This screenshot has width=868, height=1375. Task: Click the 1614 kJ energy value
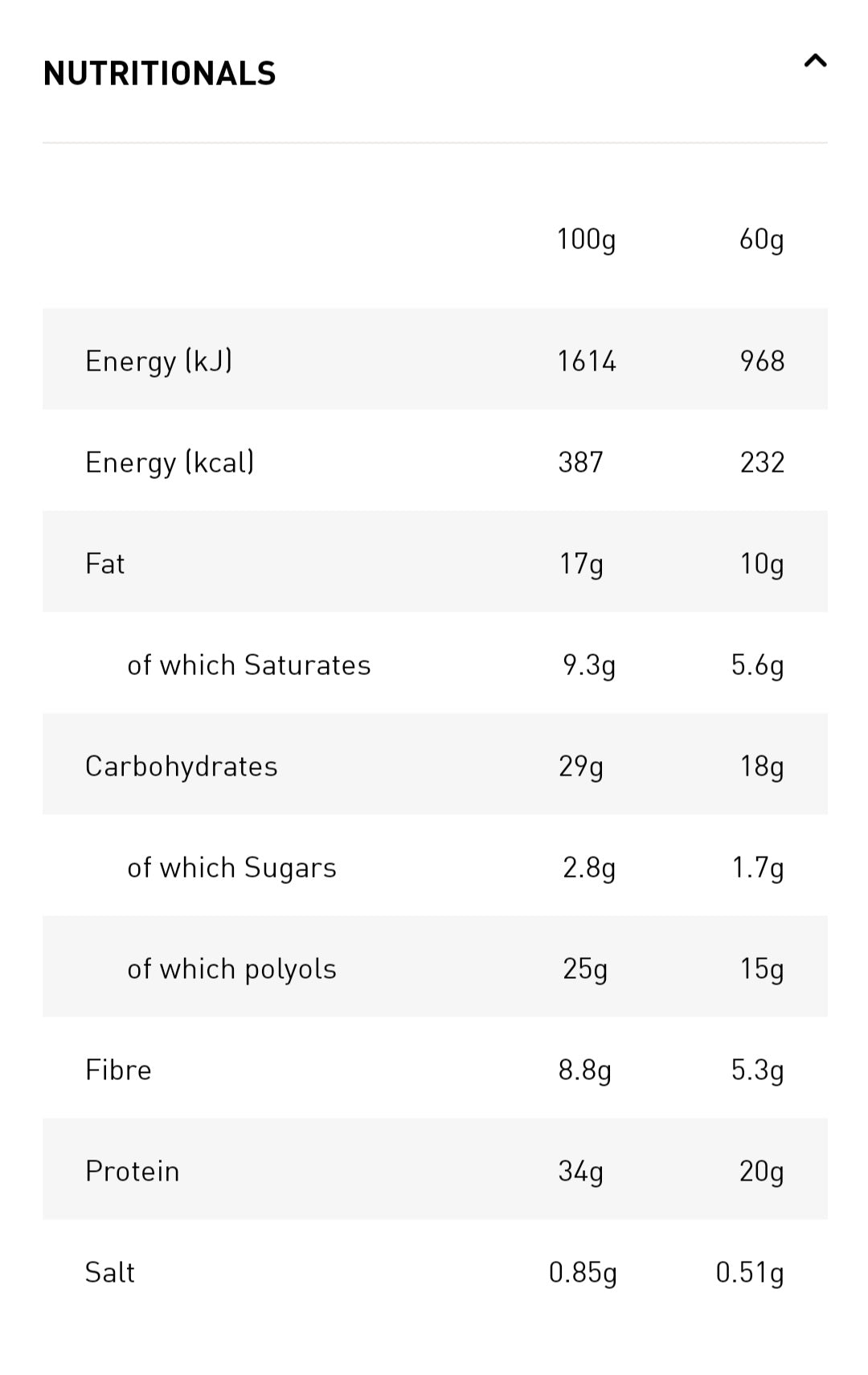click(x=588, y=360)
